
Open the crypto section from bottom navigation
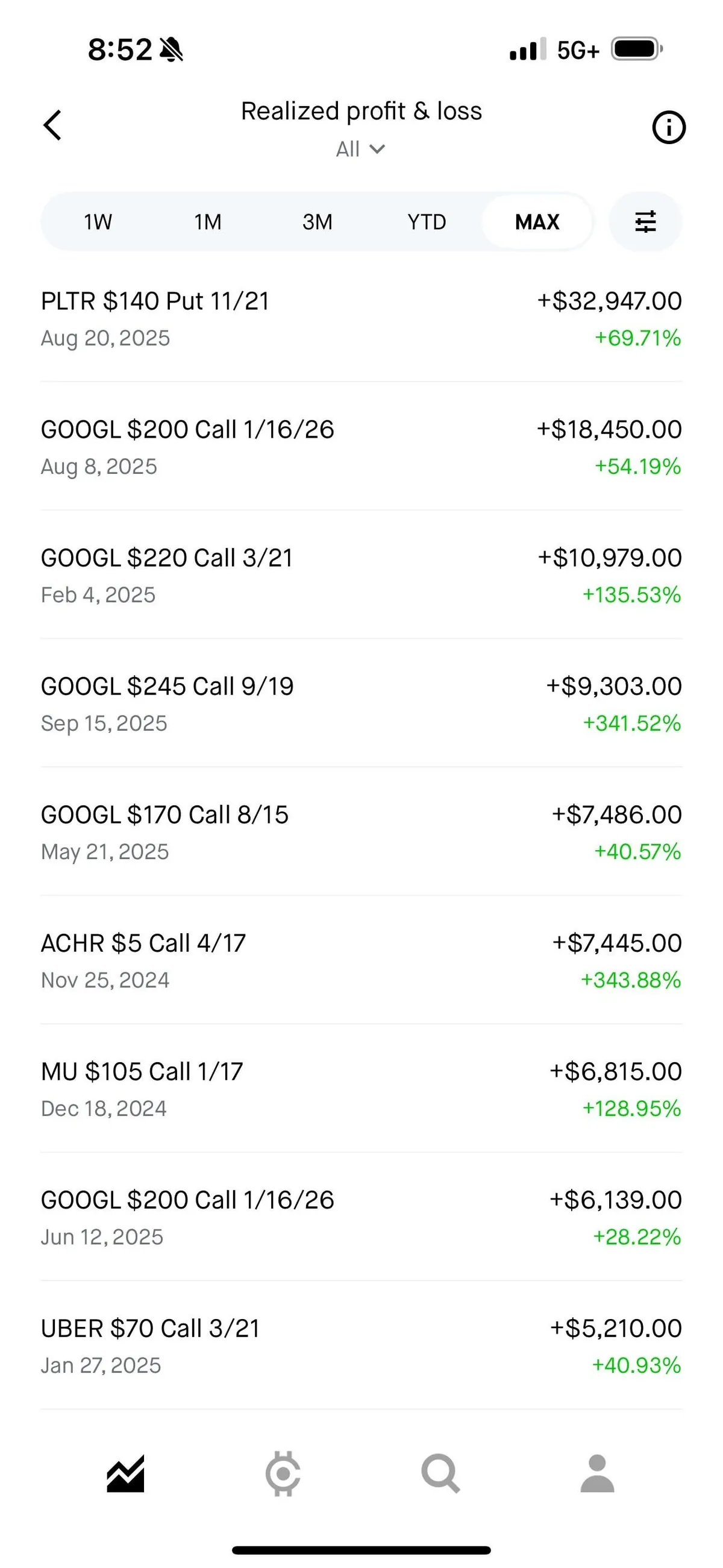(x=283, y=1472)
